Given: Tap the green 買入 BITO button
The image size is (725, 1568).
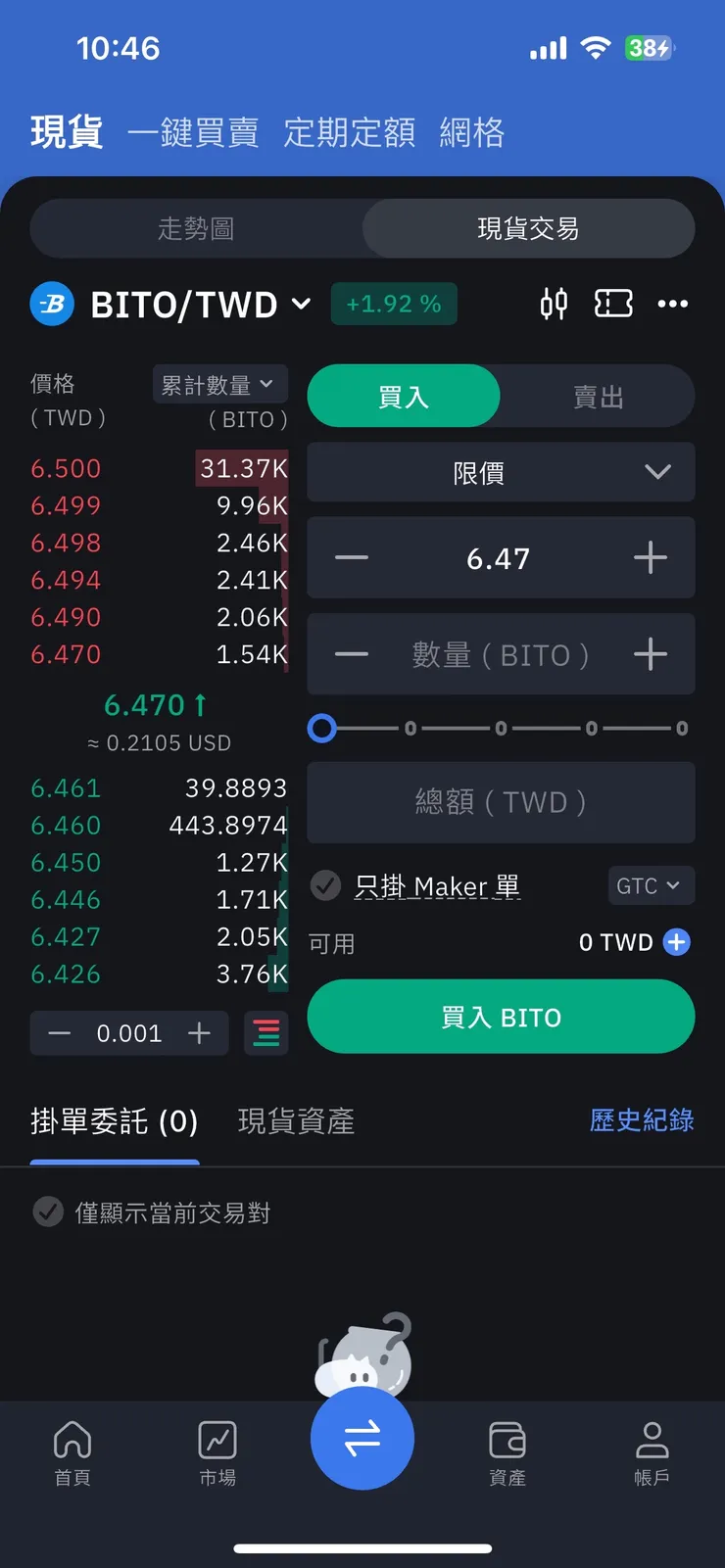Looking at the screenshot, I should point(501,1018).
